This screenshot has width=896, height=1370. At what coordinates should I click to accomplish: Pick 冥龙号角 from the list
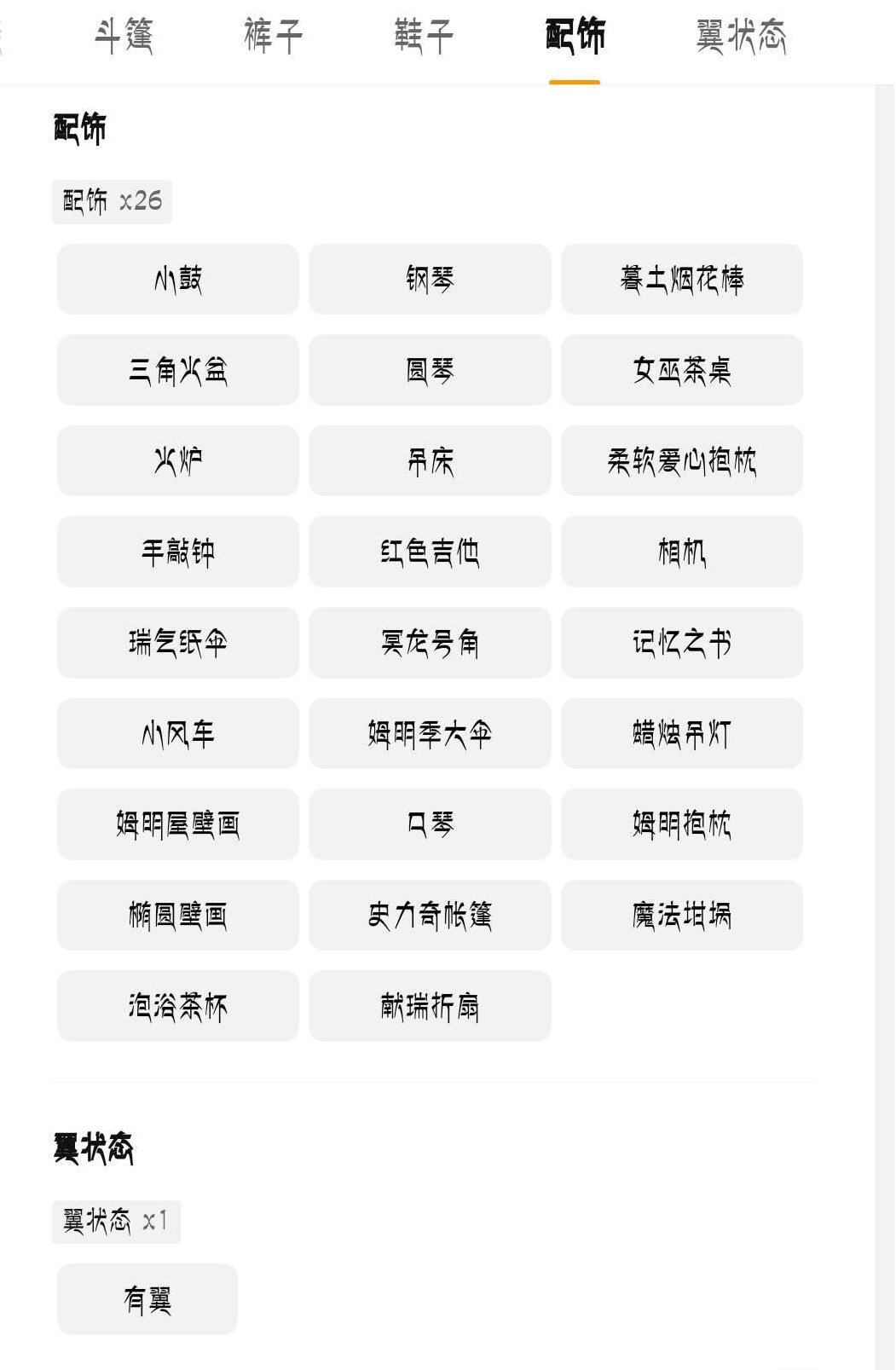(431, 643)
